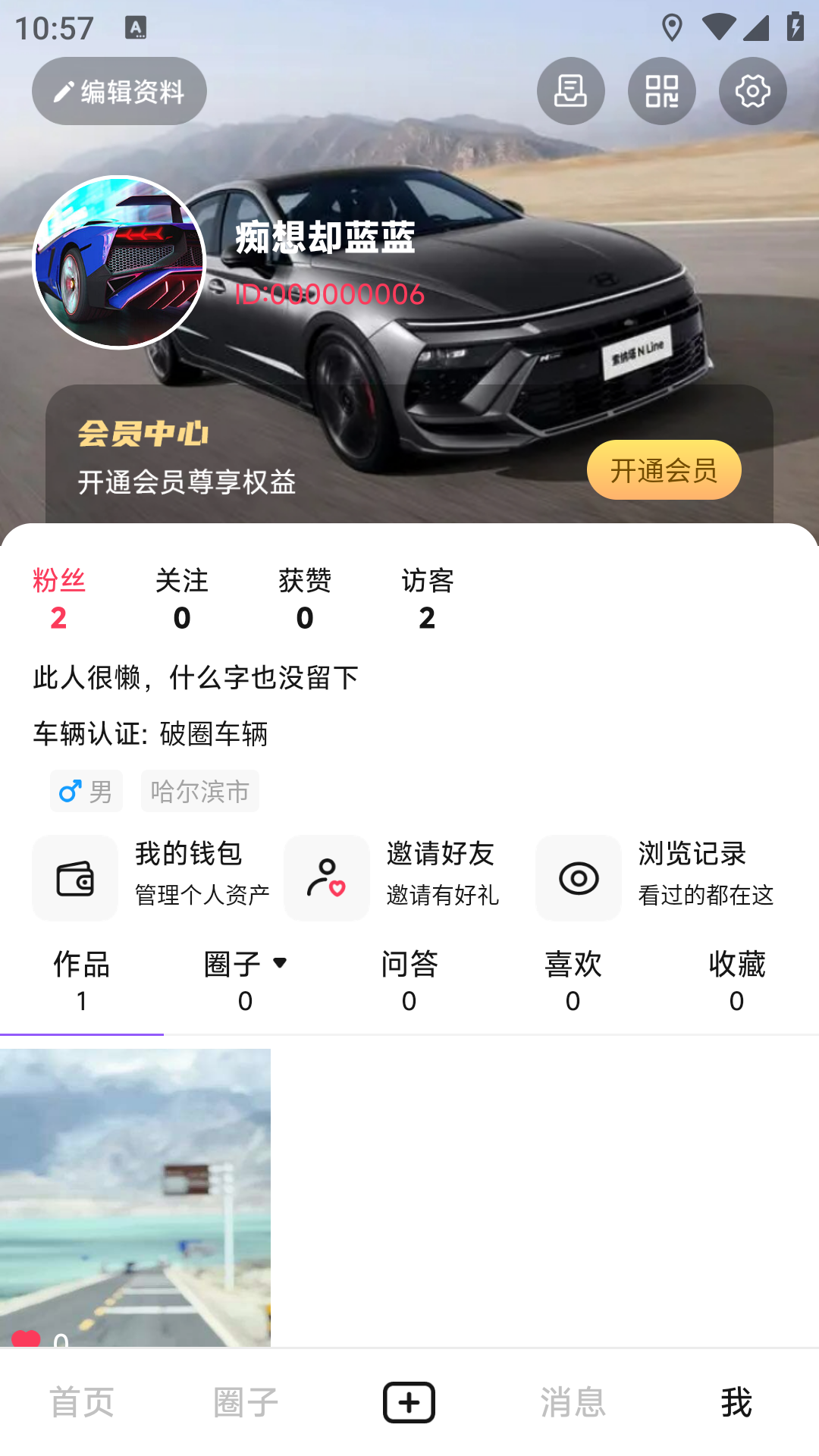The image size is (819, 1456).
Task: Open the orders receipt icon
Action: click(570, 91)
